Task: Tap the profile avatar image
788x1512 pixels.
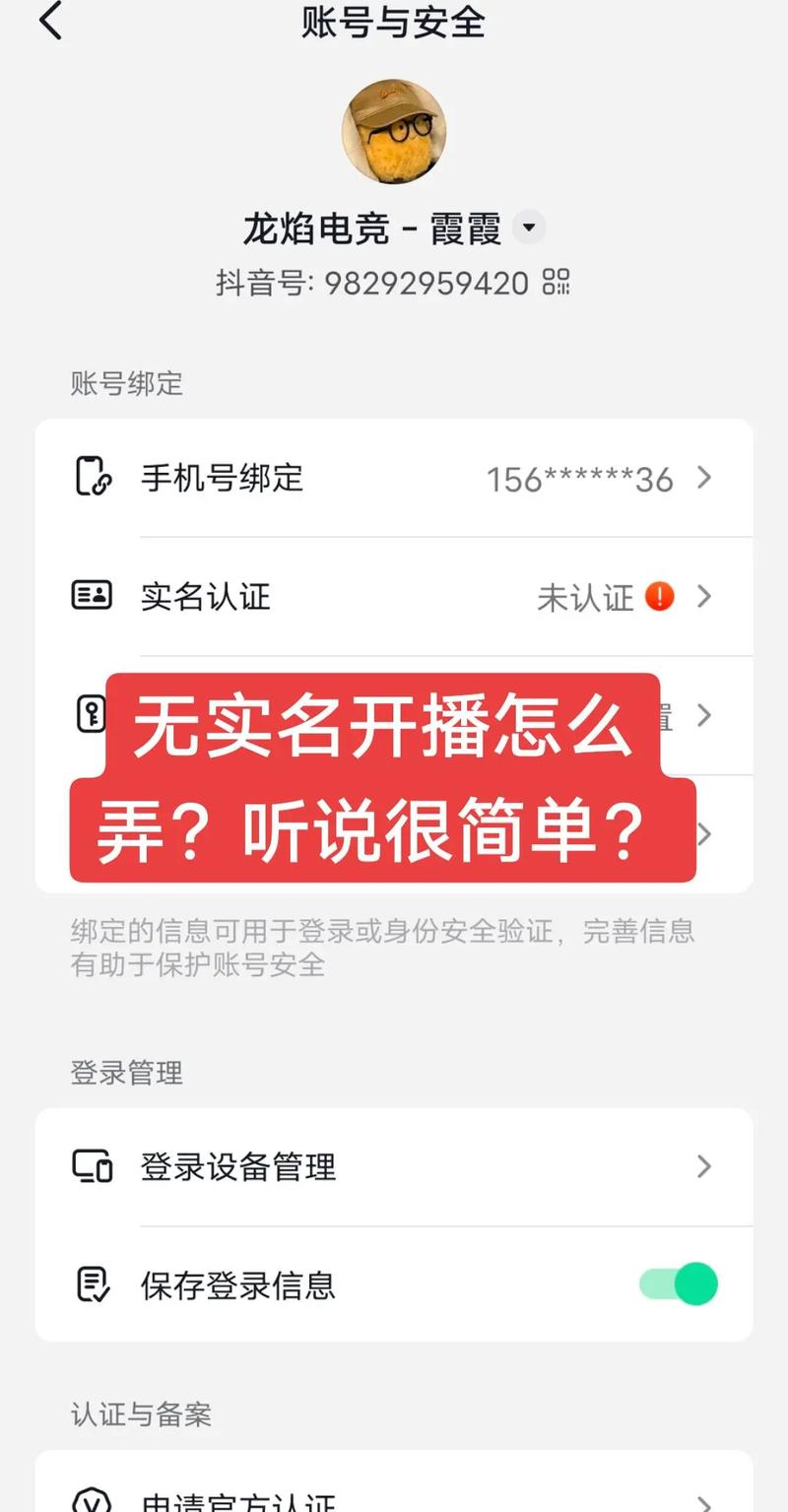Action: pos(393,133)
